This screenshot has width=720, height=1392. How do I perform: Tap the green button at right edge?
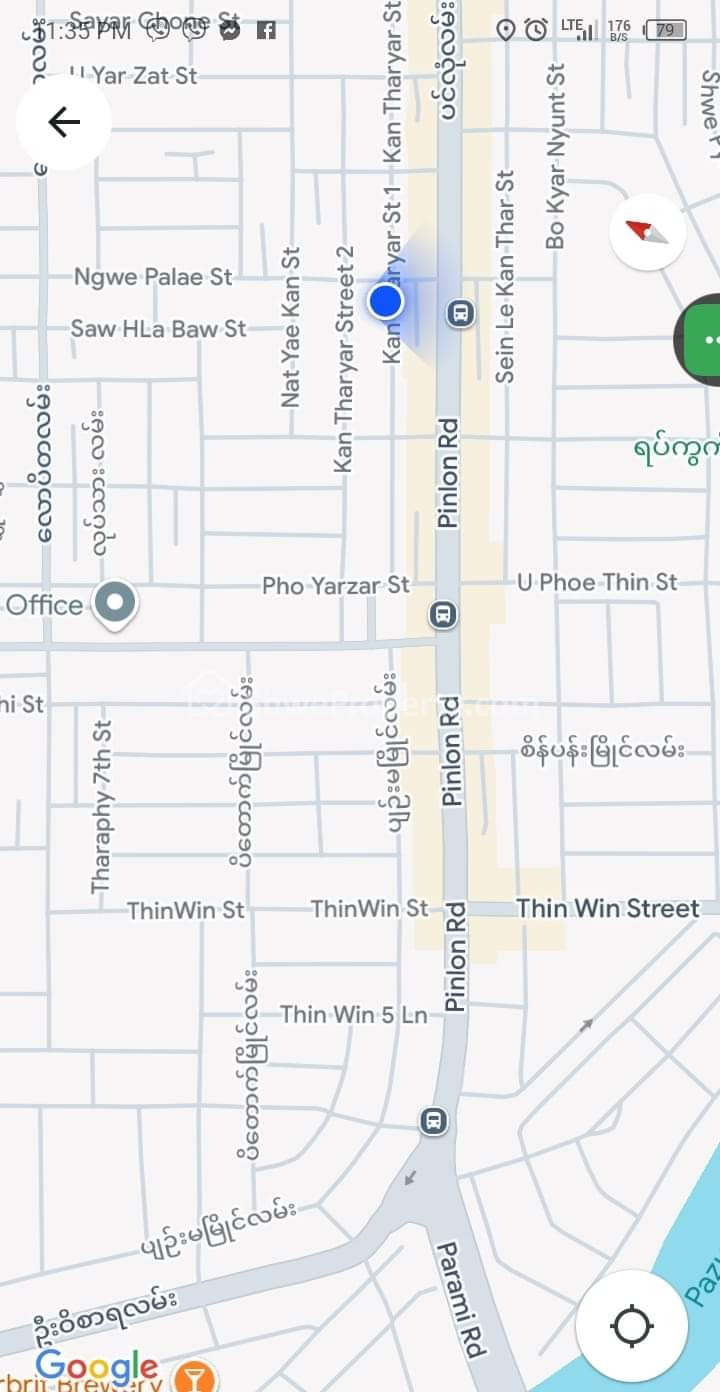point(700,340)
